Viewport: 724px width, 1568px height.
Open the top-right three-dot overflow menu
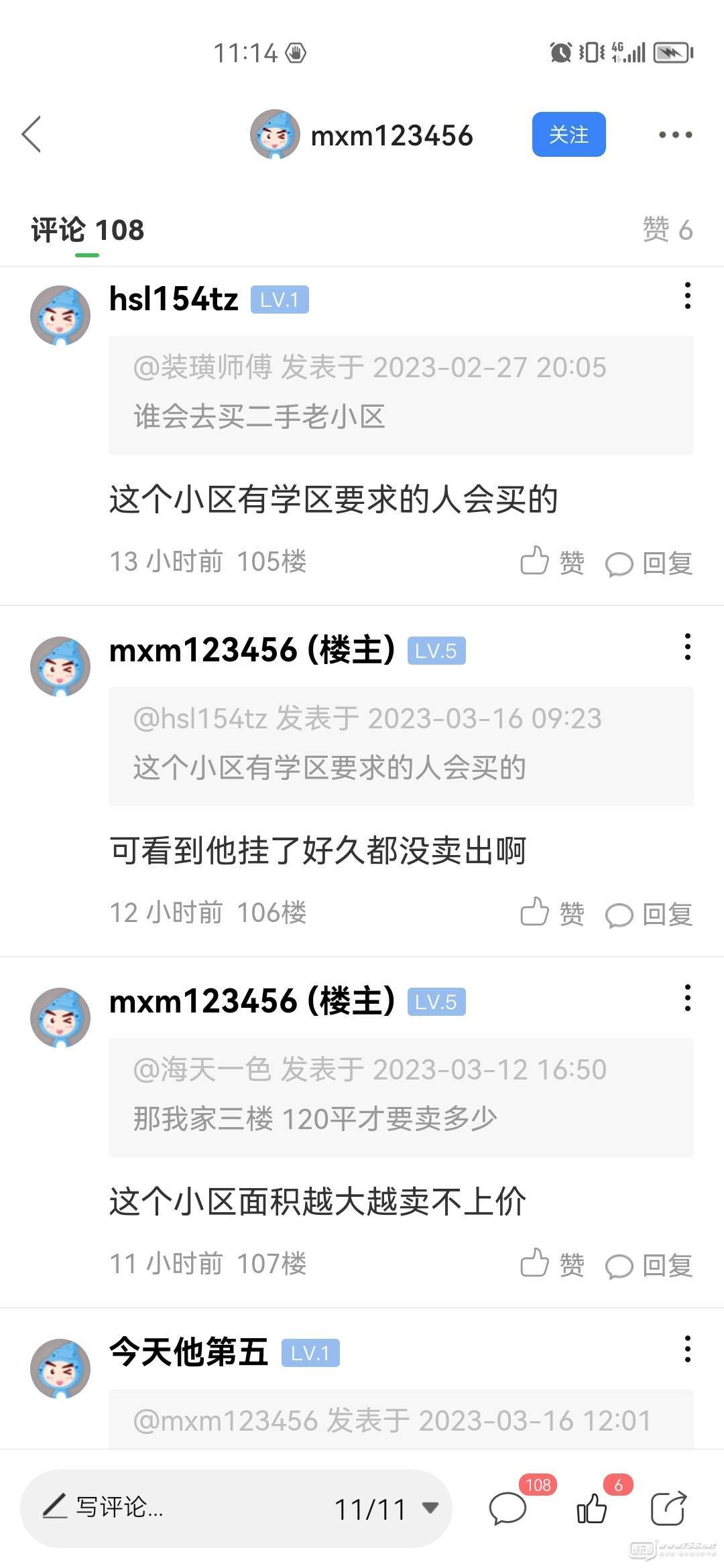click(674, 135)
